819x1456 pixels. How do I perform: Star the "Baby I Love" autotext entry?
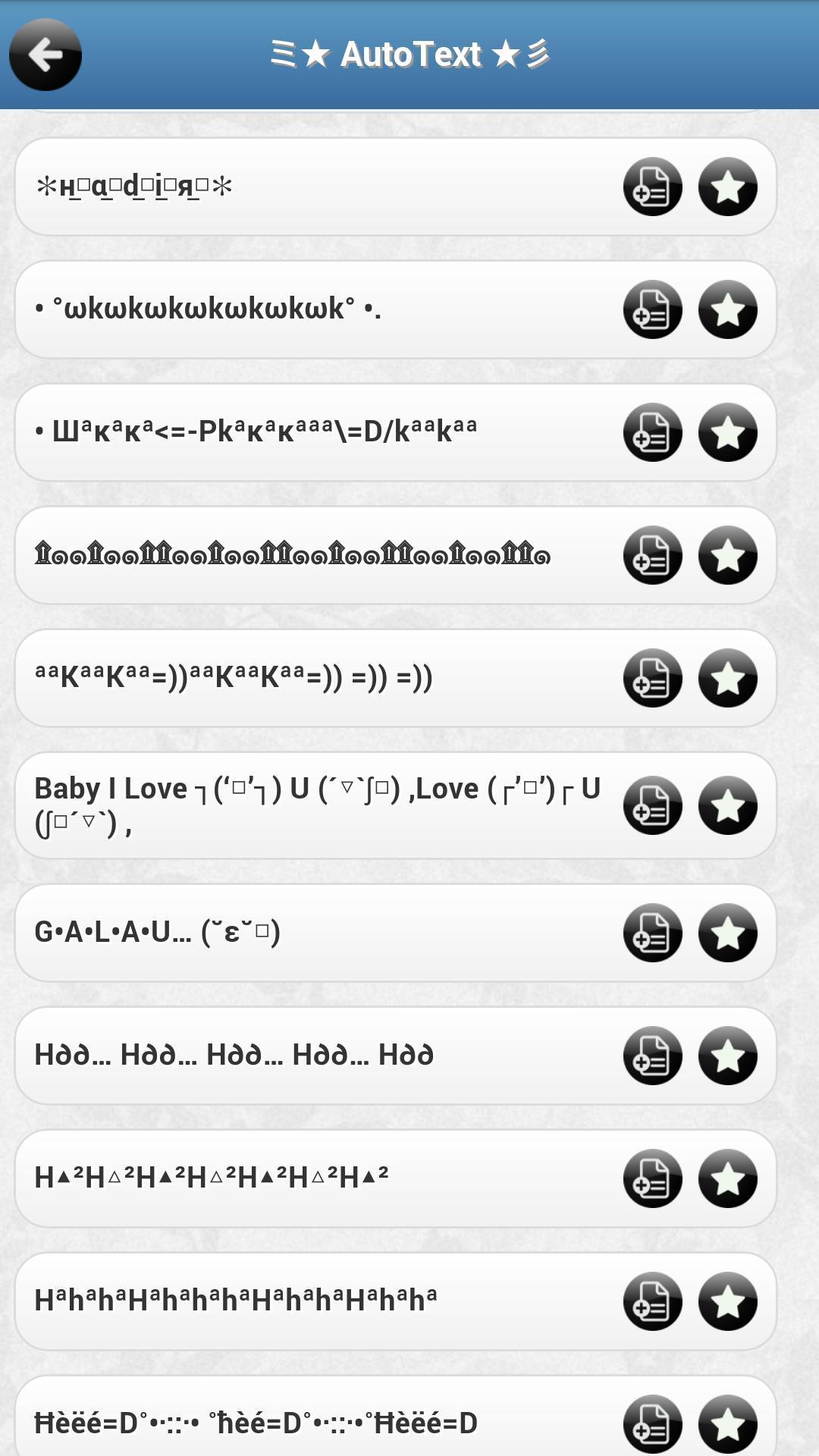point(727,805)
